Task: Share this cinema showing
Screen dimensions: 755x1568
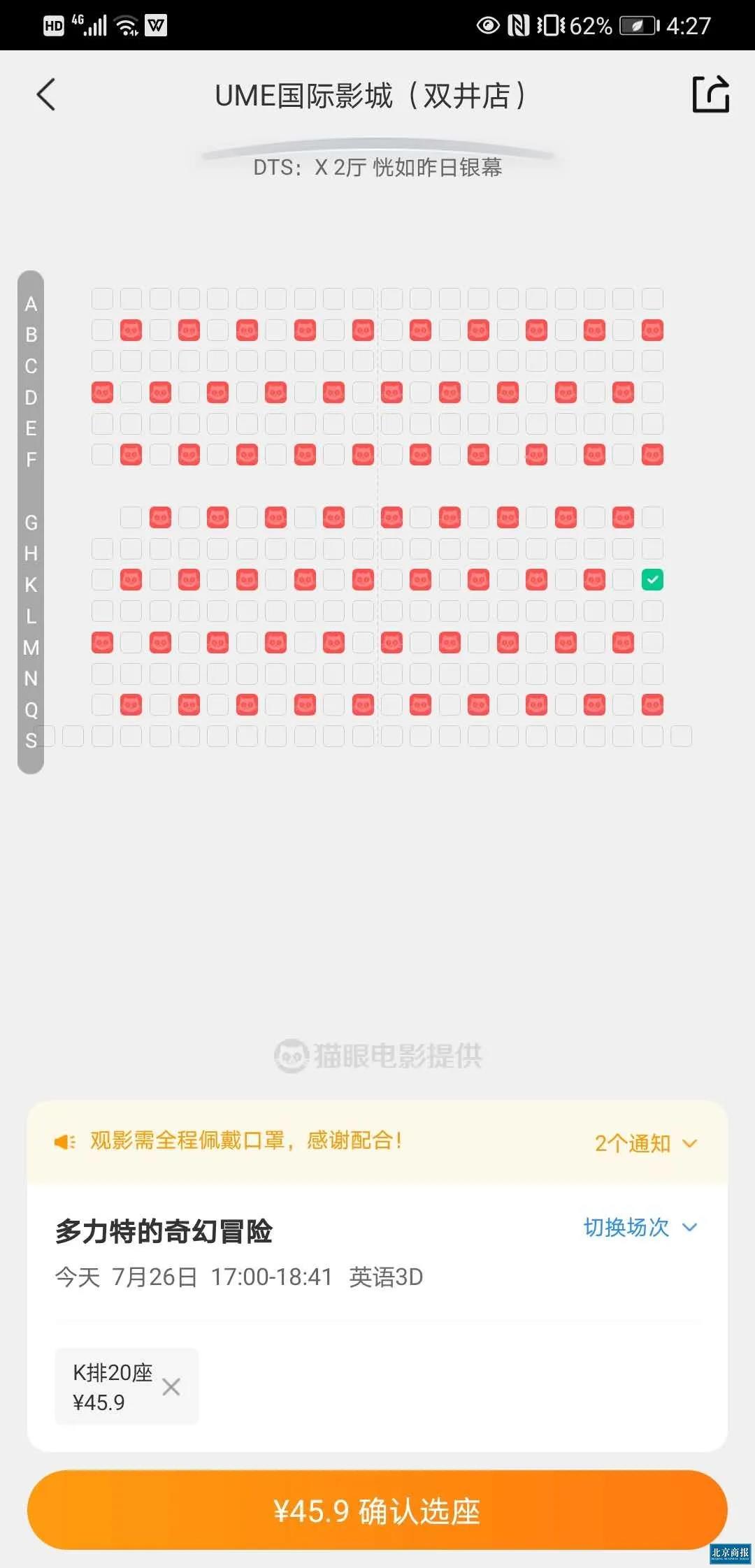Action: [x=710, y=94]
